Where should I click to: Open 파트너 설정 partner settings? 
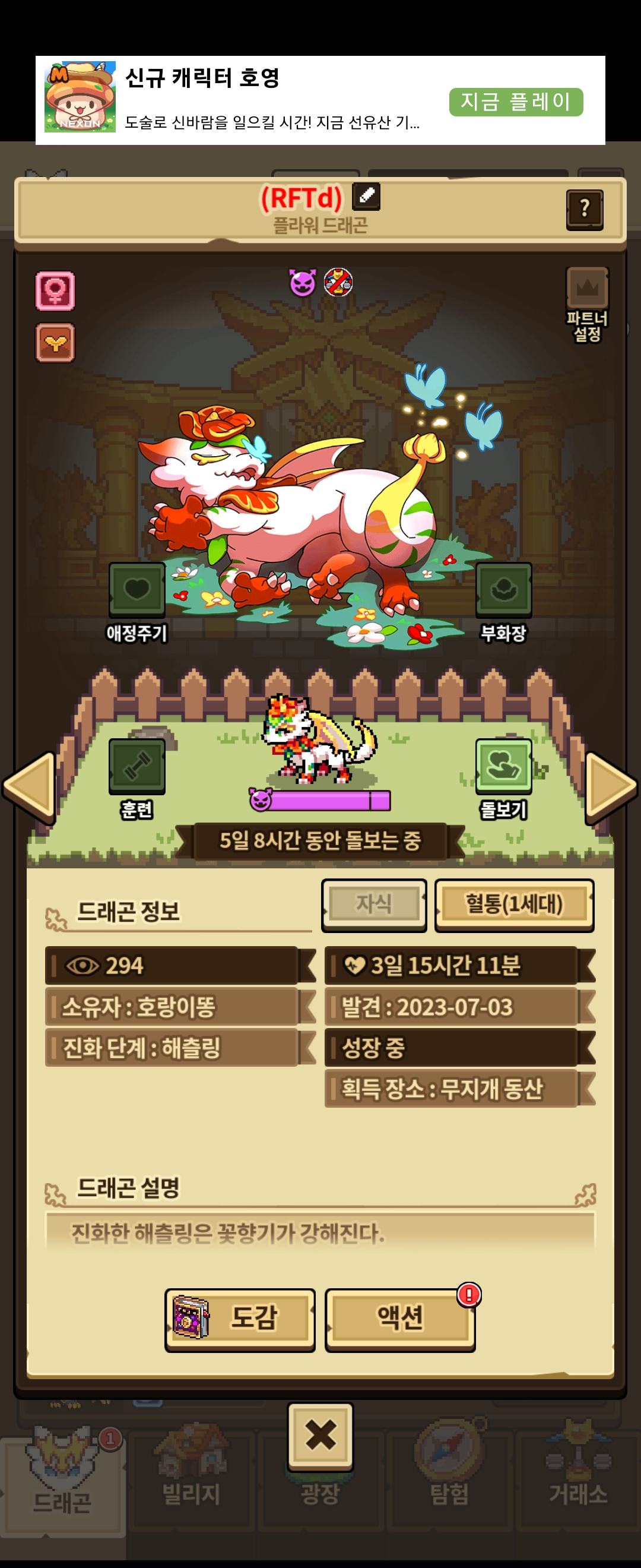(x=587, y=304)
